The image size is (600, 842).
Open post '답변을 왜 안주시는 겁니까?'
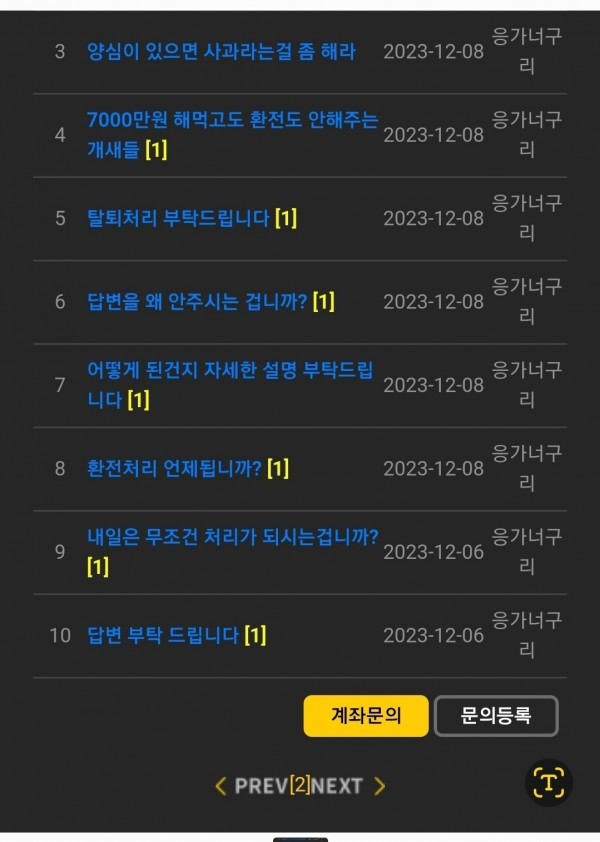pos(198,301)
